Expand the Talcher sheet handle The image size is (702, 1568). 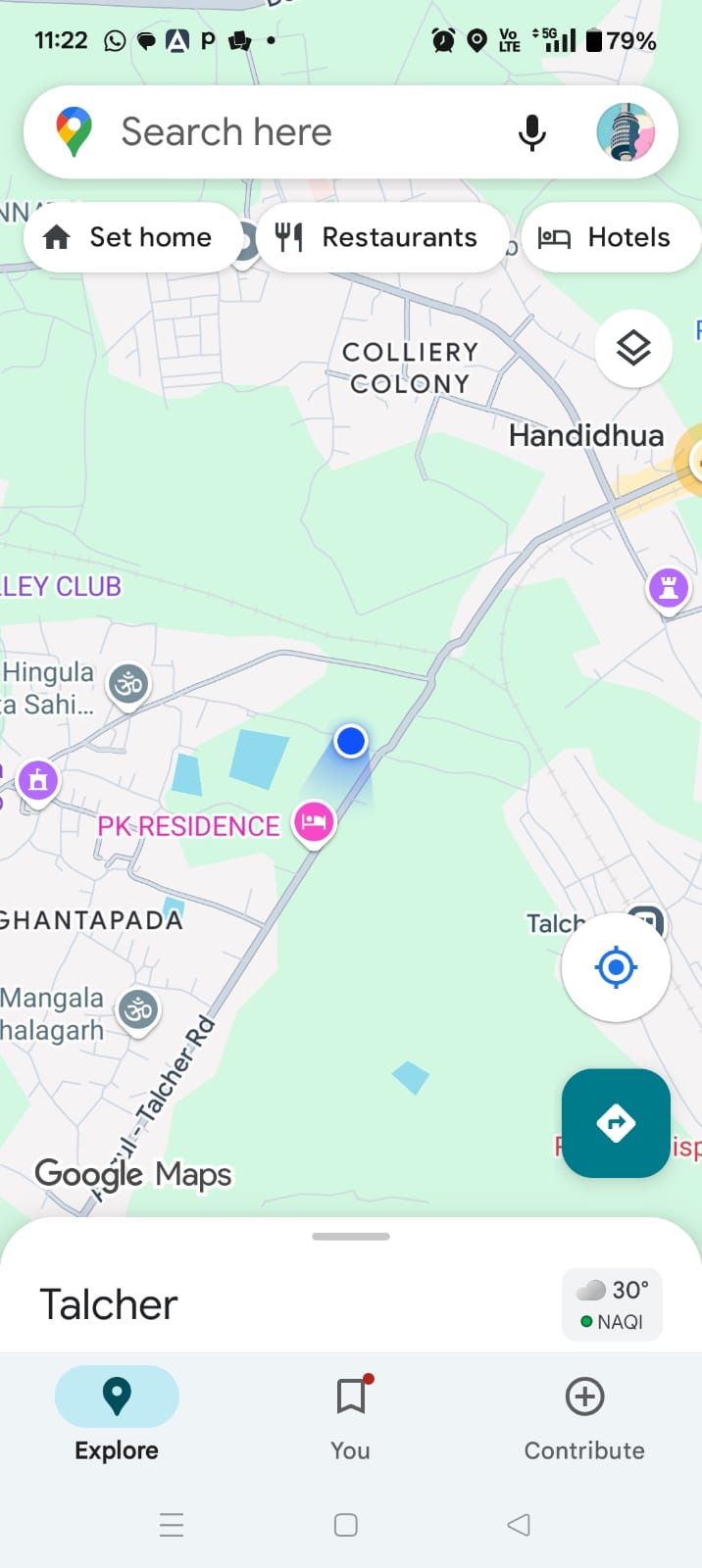pos(351,1237)
